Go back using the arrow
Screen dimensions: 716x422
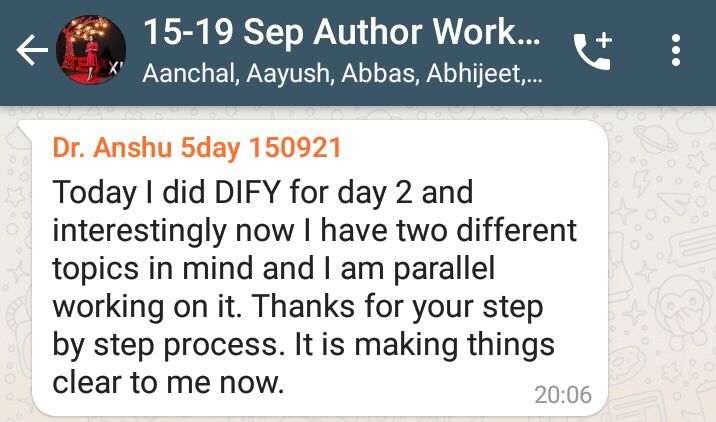point(32,52)
